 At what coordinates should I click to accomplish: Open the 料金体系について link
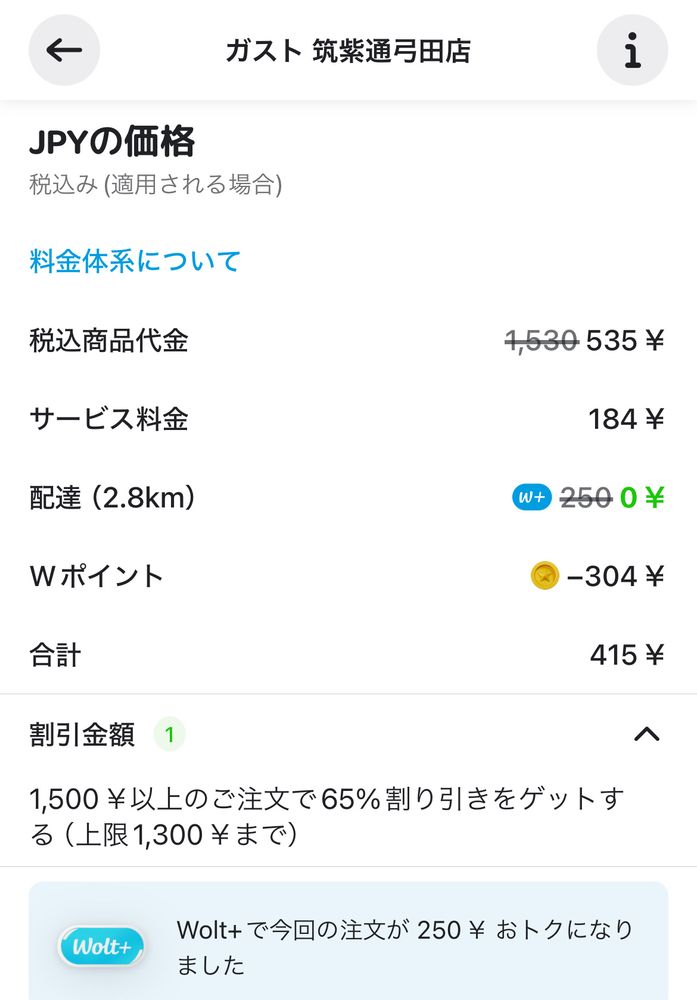click(135, 262)
